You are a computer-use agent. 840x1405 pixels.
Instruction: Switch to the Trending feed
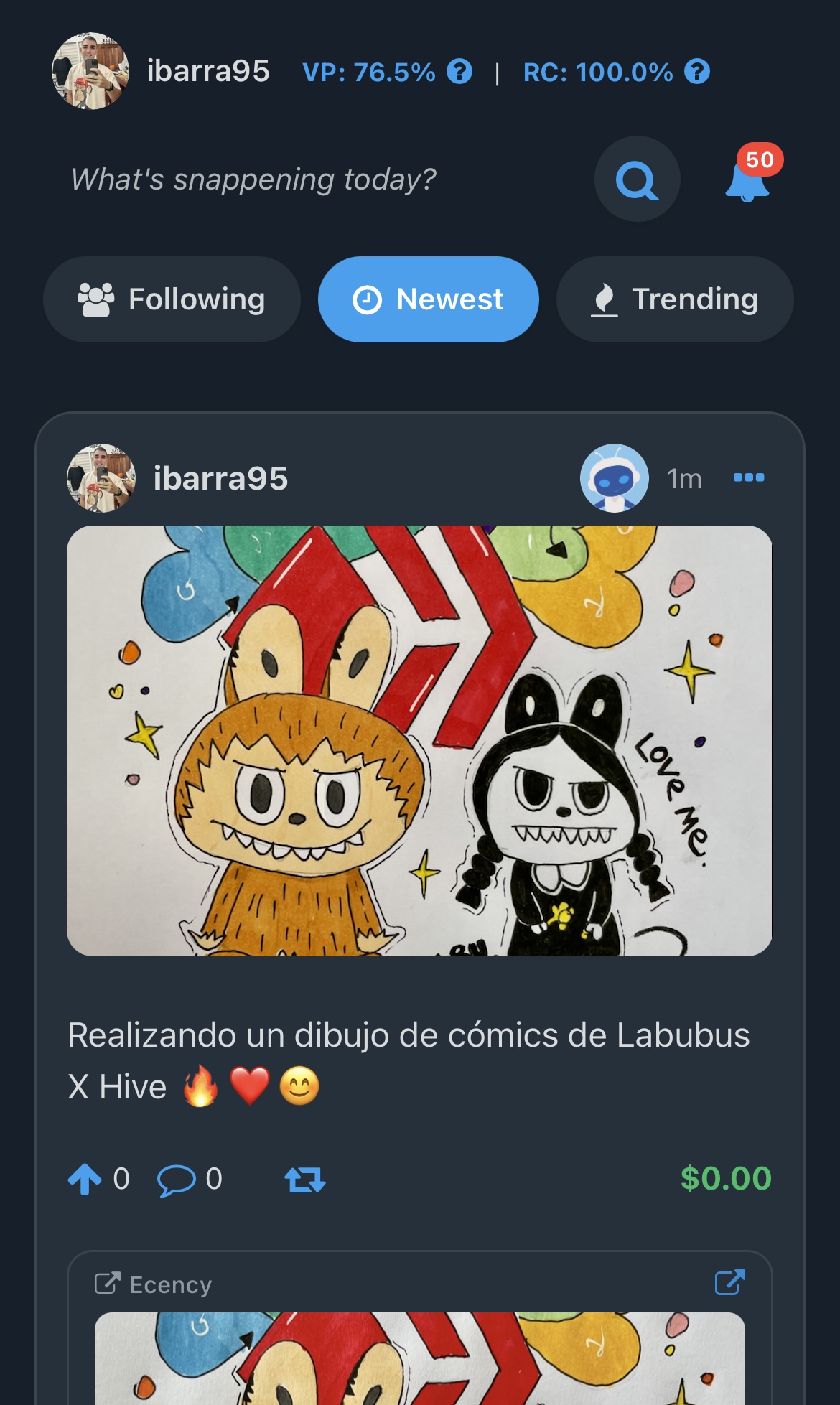pos(675,299)
